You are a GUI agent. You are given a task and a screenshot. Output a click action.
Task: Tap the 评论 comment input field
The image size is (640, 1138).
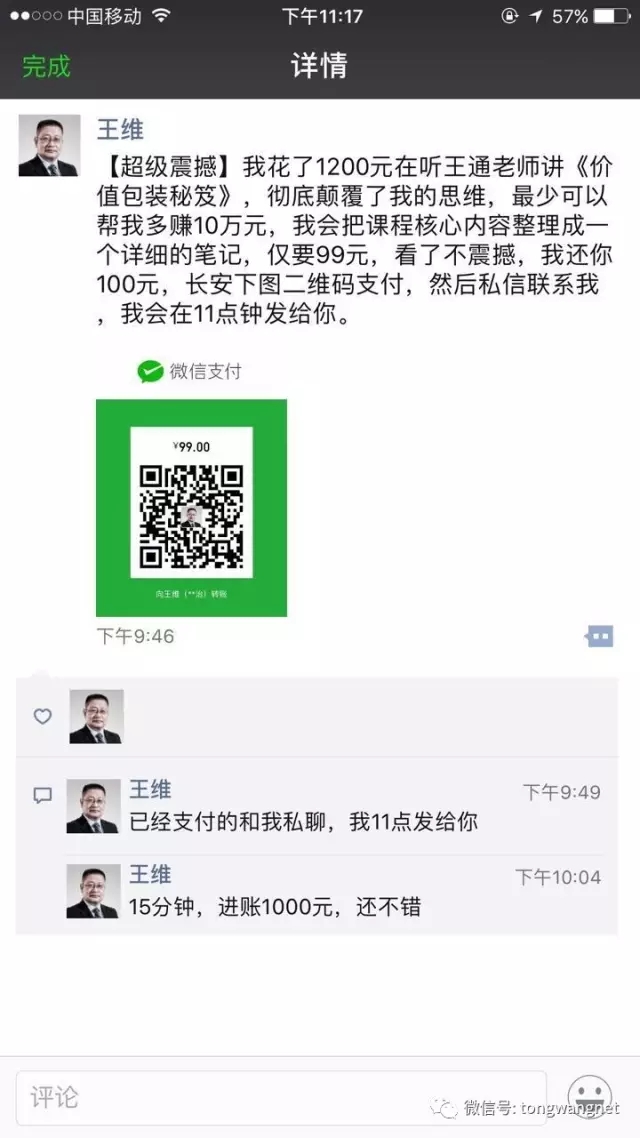281,1097
